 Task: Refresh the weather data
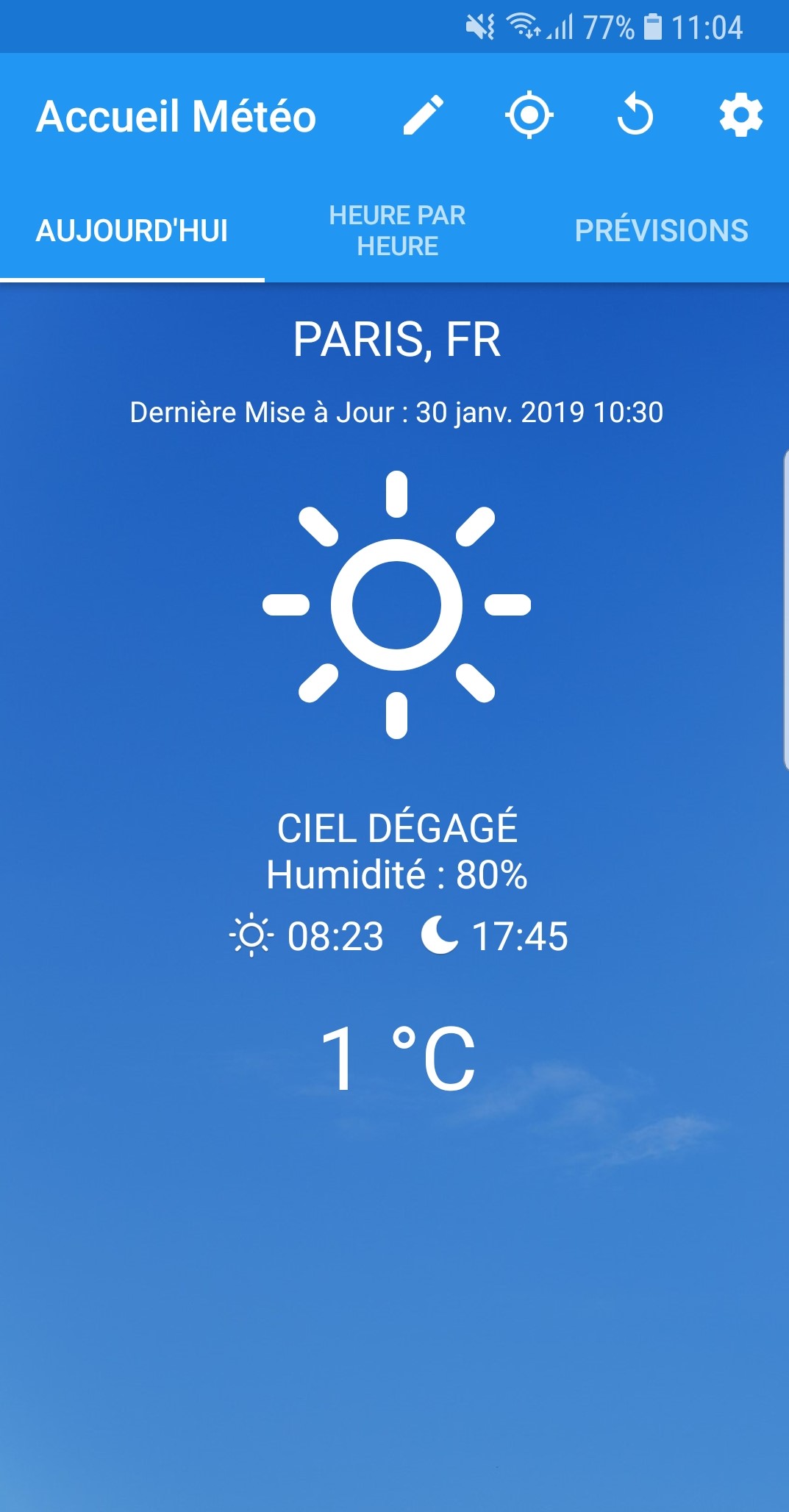pyautogui.click(x=635, y=115)
